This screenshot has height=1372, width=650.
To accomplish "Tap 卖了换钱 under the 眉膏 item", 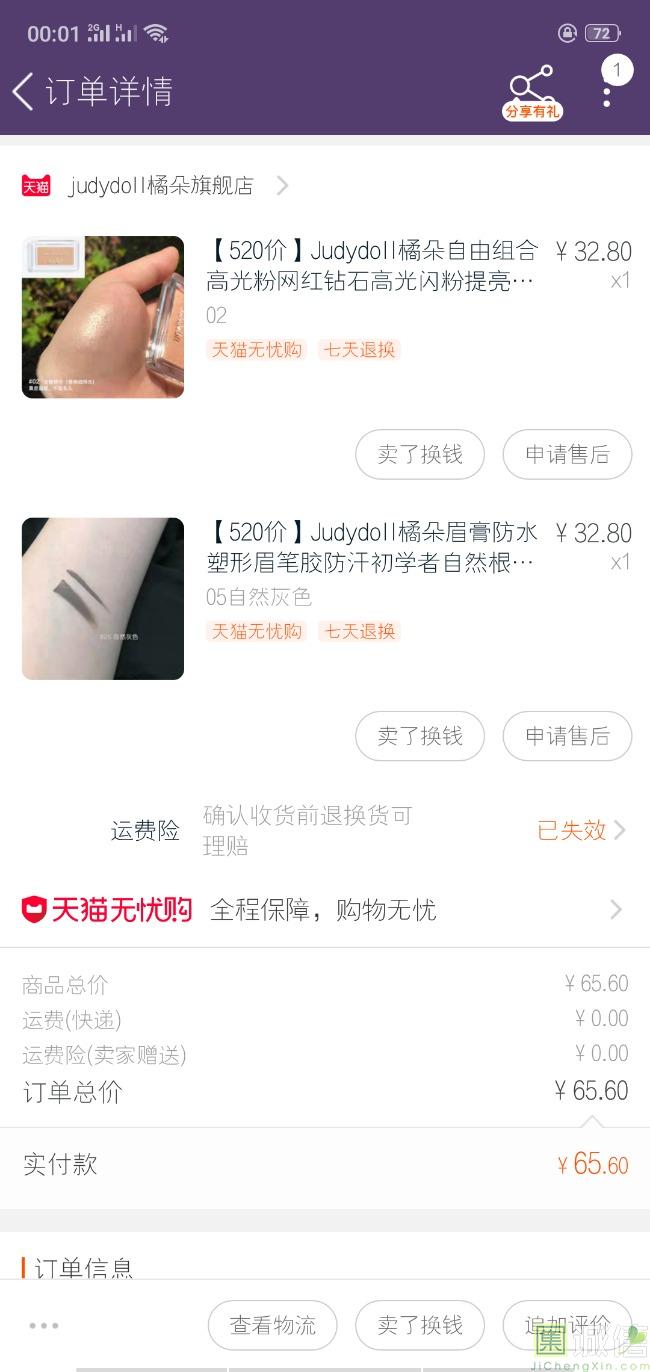I will [x=420, y=737].
